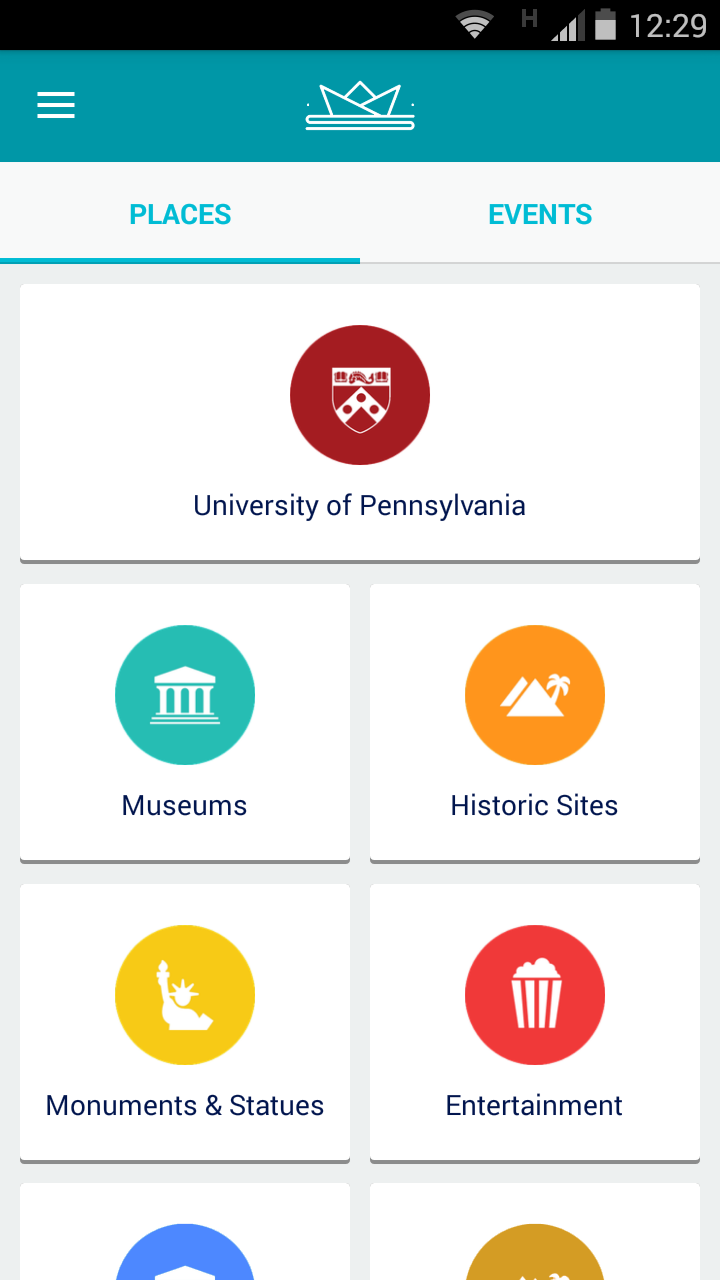The image size is (720, 1280).
Task: Select the Places tab
Action: click(180, 214)
